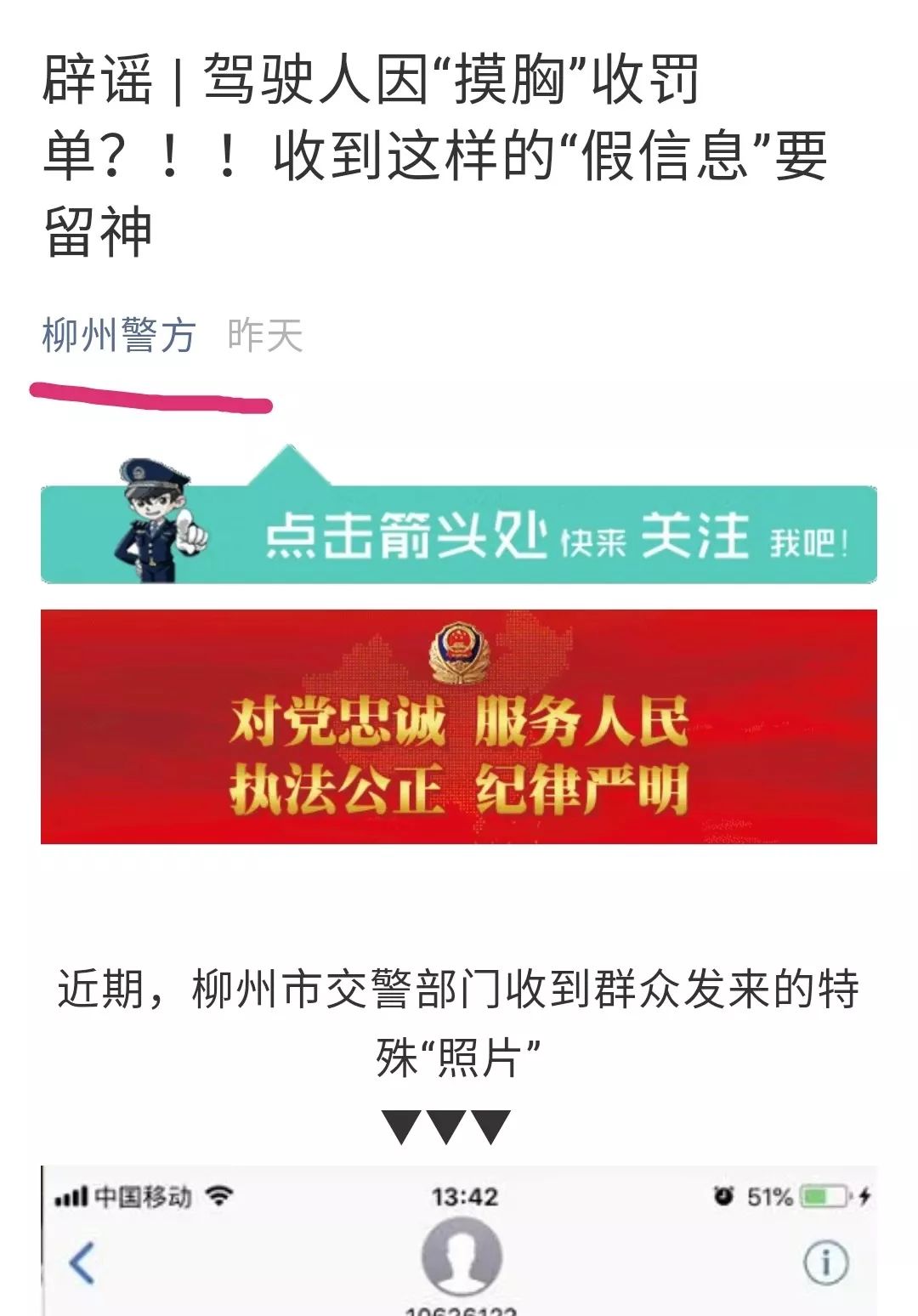This screenshot has width=918, height=1316.
Task: Open the 柳州警方 account link
Action: (119, 335)
